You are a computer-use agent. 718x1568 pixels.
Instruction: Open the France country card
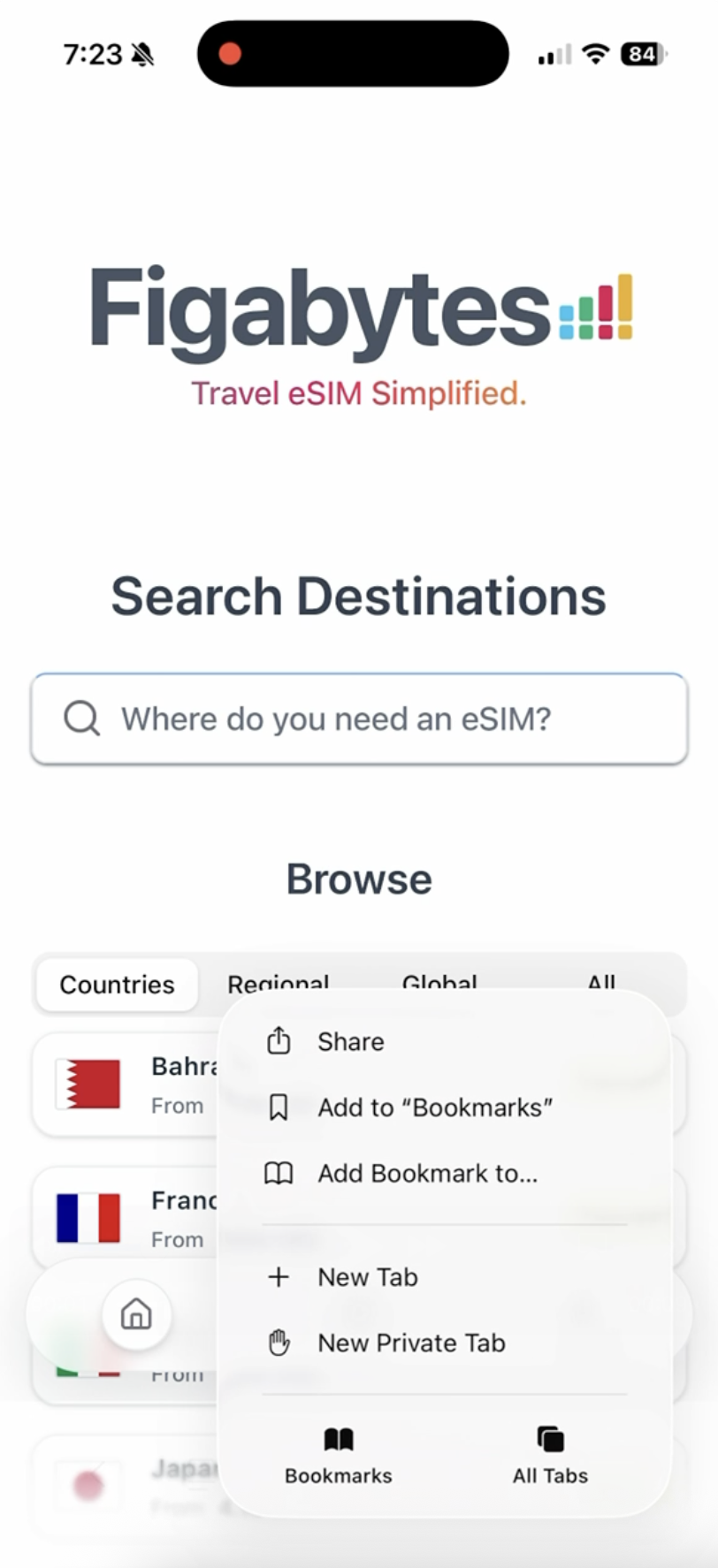coord(124,1219)
